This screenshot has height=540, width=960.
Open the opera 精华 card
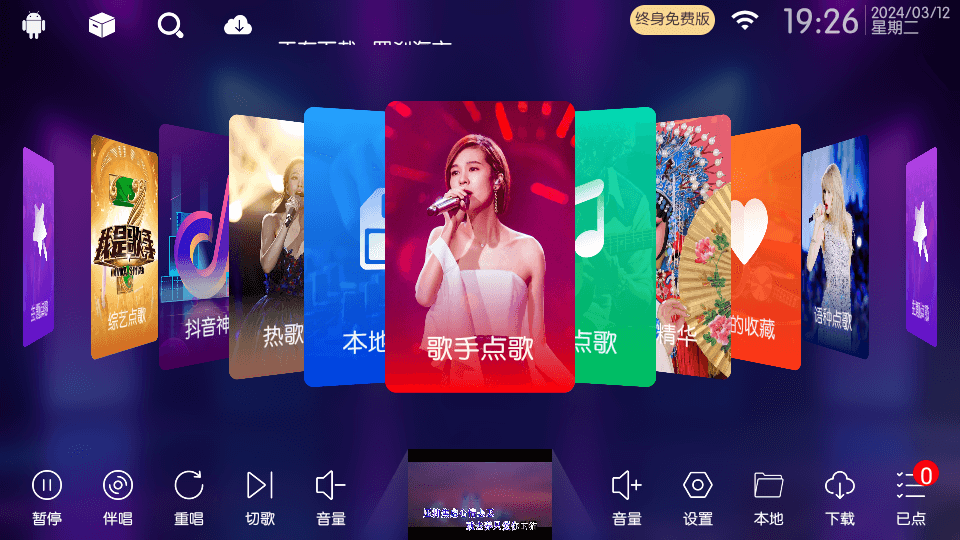pos(693,247)
